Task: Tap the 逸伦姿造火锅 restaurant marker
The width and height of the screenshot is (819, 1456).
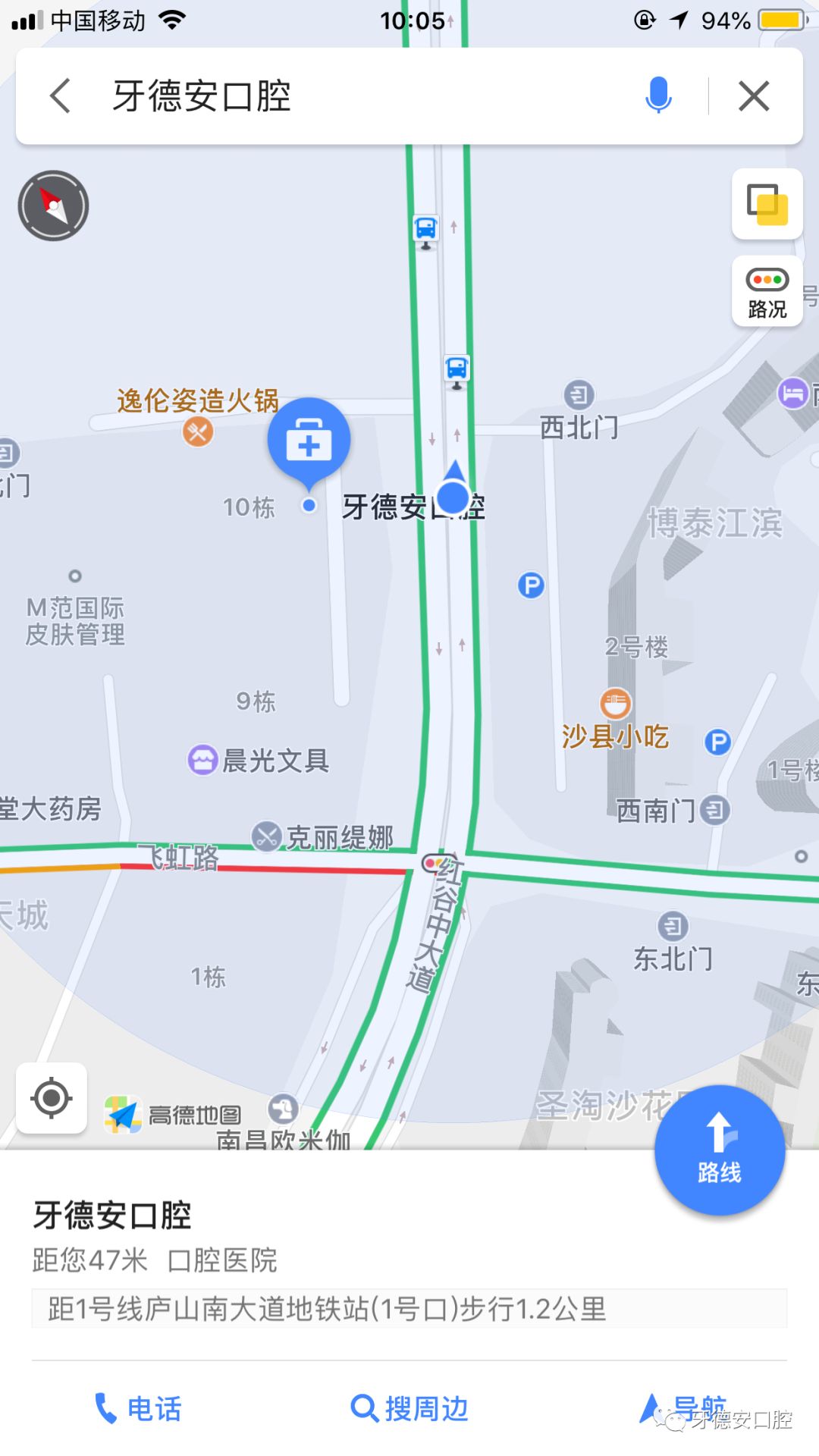Action: pyautogui.click(x=198, y=432)
